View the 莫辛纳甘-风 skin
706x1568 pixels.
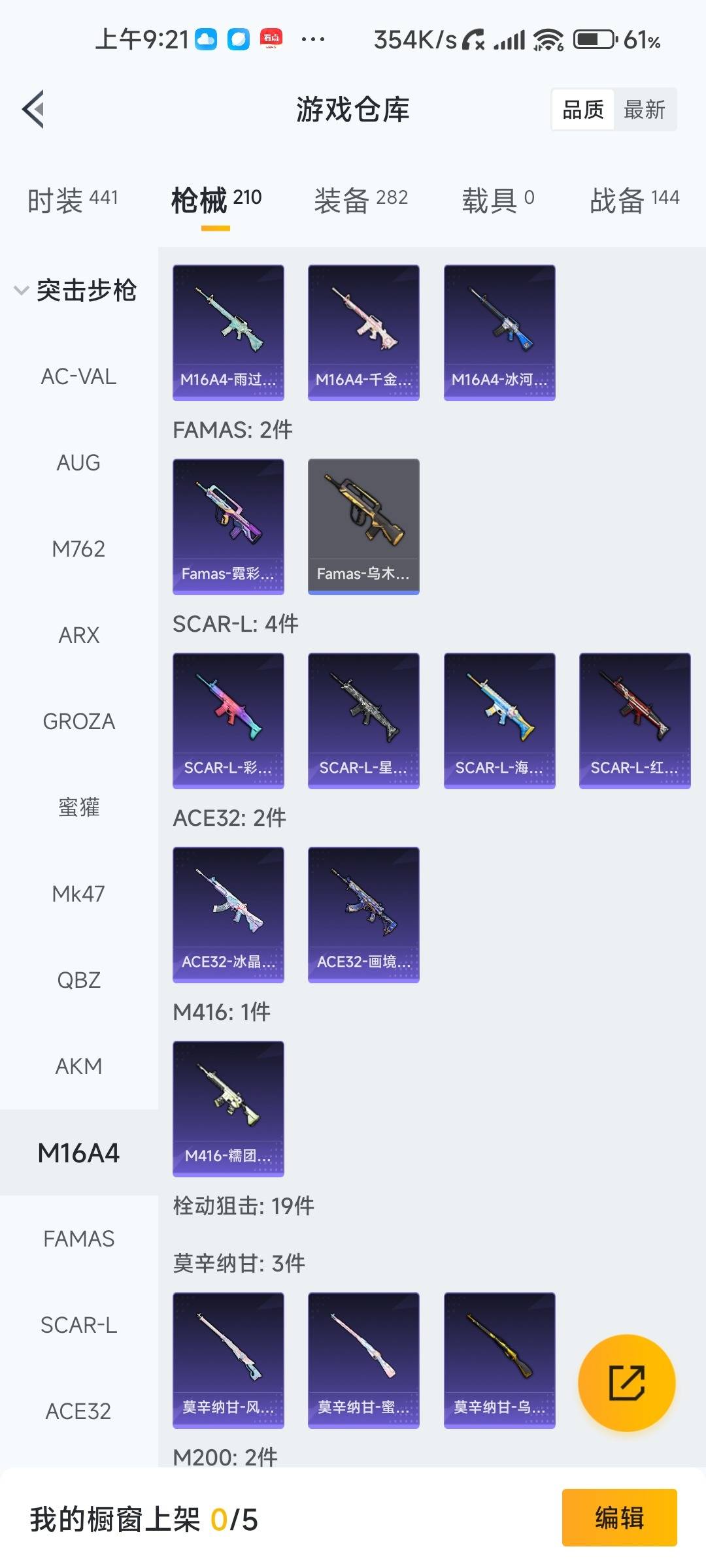pos(228,1360)
